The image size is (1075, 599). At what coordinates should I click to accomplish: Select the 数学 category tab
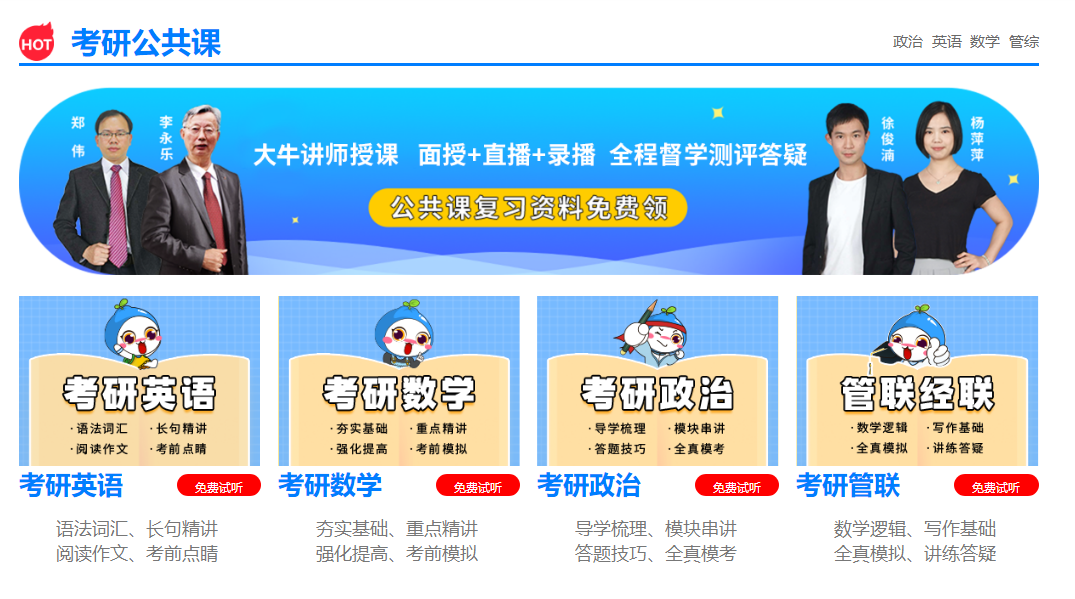tap(984, 42)
